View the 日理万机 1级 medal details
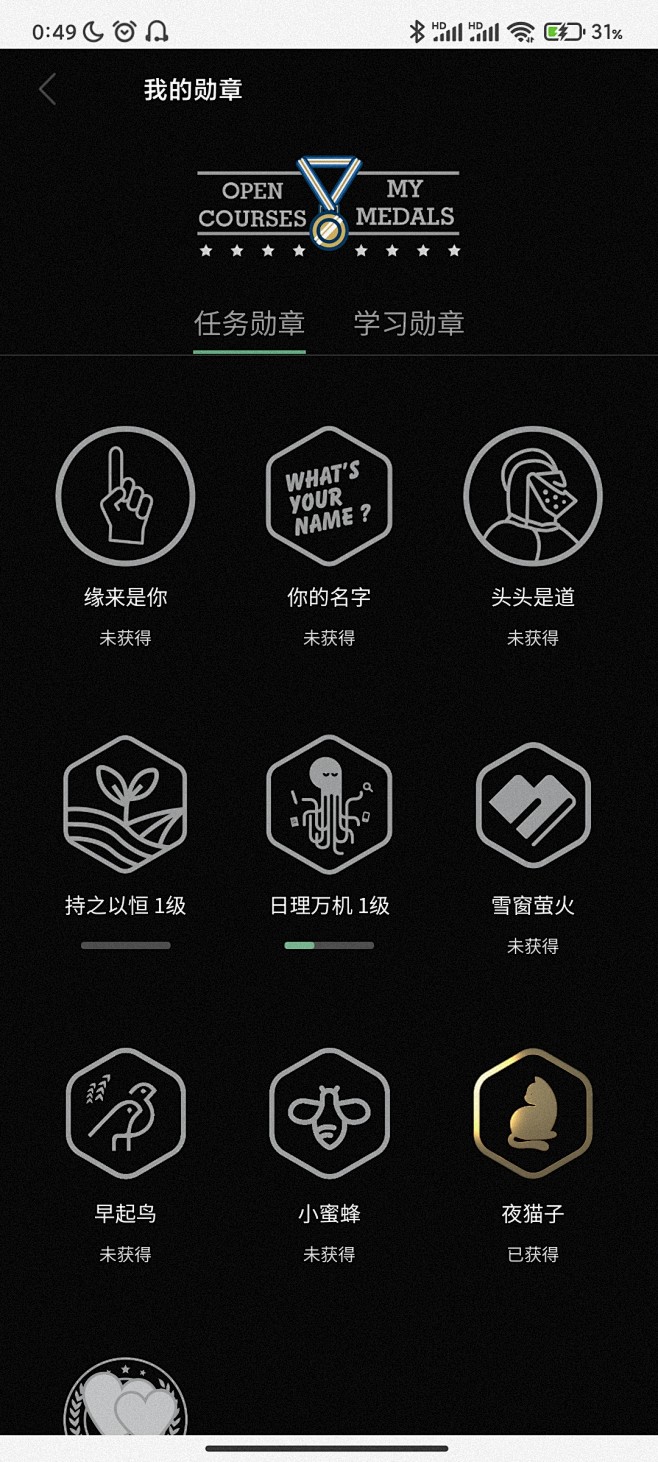The image size is (658, 1462). click(329, 805)
